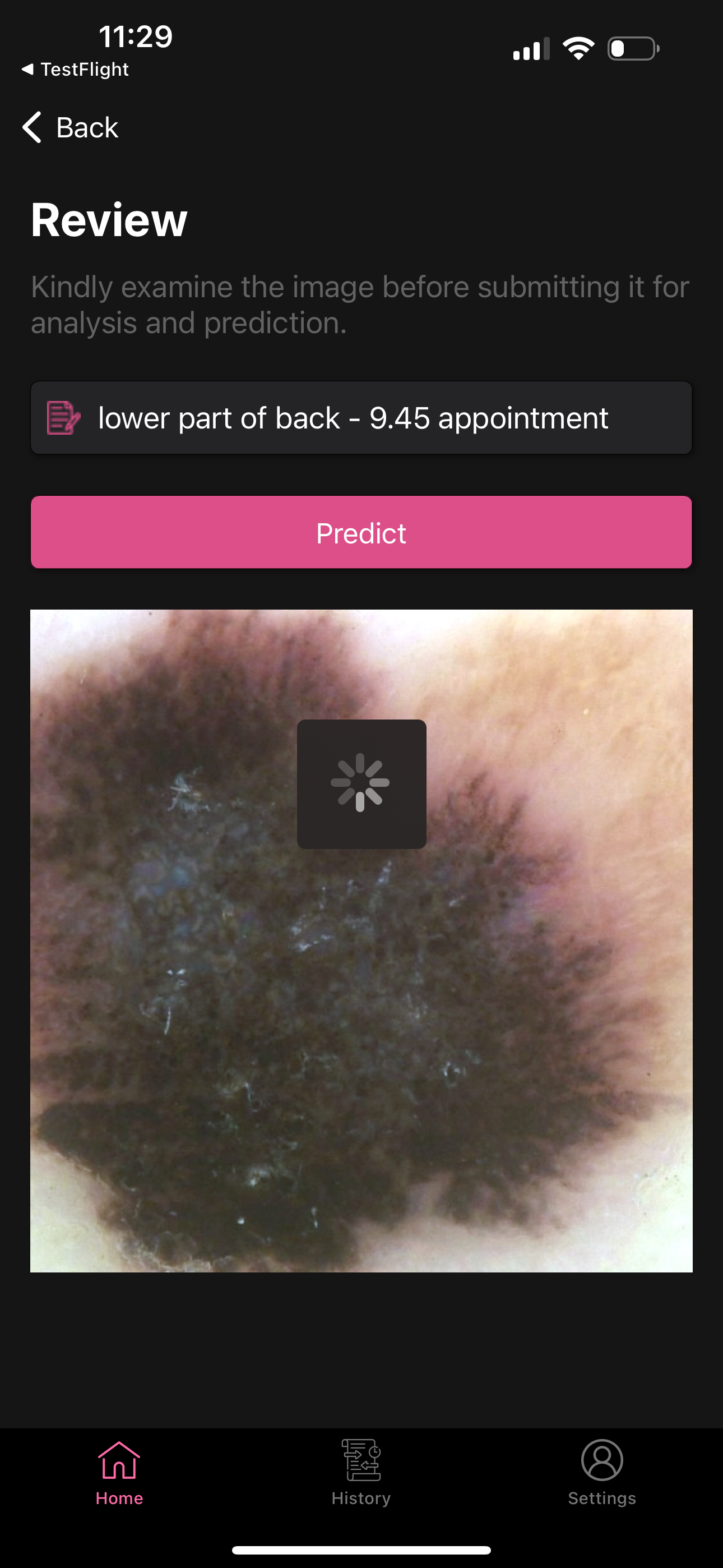Return to TestFlight via the status link
This screenshot has height=1568, width=723.
tap(74, 69)
